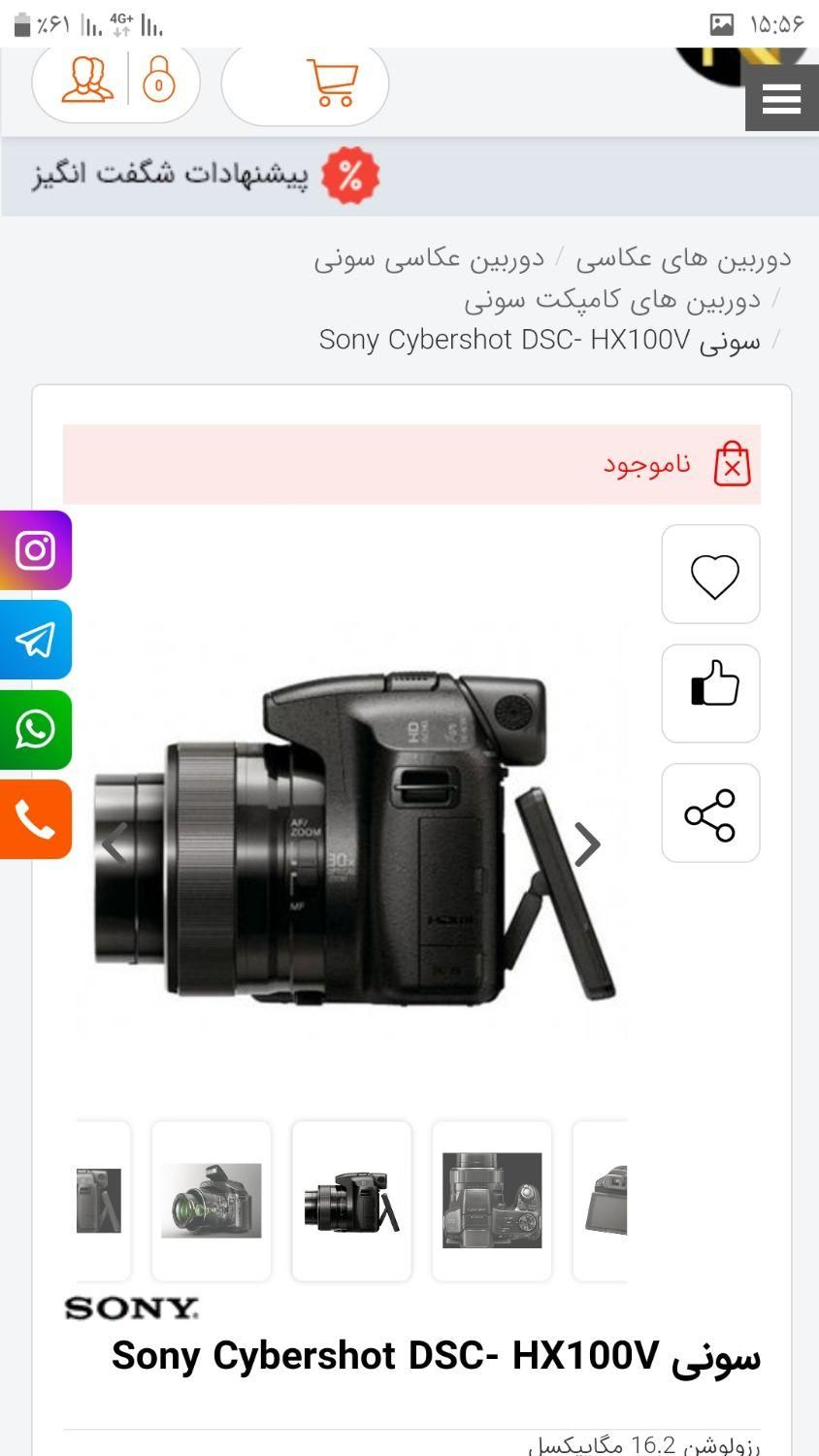Open the amazing offers banner

[x=206, y=175]
